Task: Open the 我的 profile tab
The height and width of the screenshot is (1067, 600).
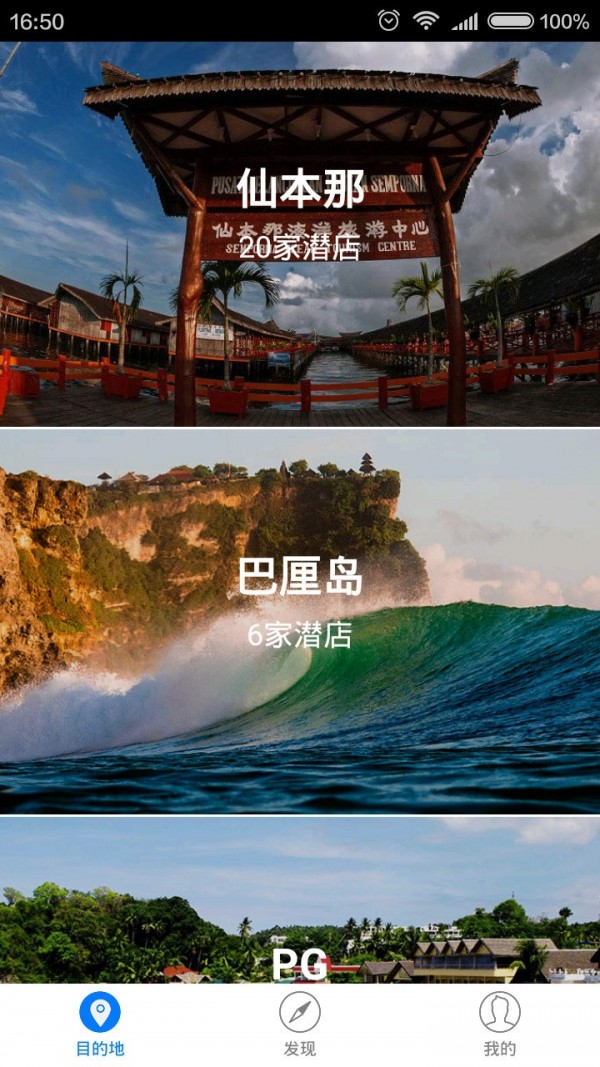Action: coord(499,1025)
